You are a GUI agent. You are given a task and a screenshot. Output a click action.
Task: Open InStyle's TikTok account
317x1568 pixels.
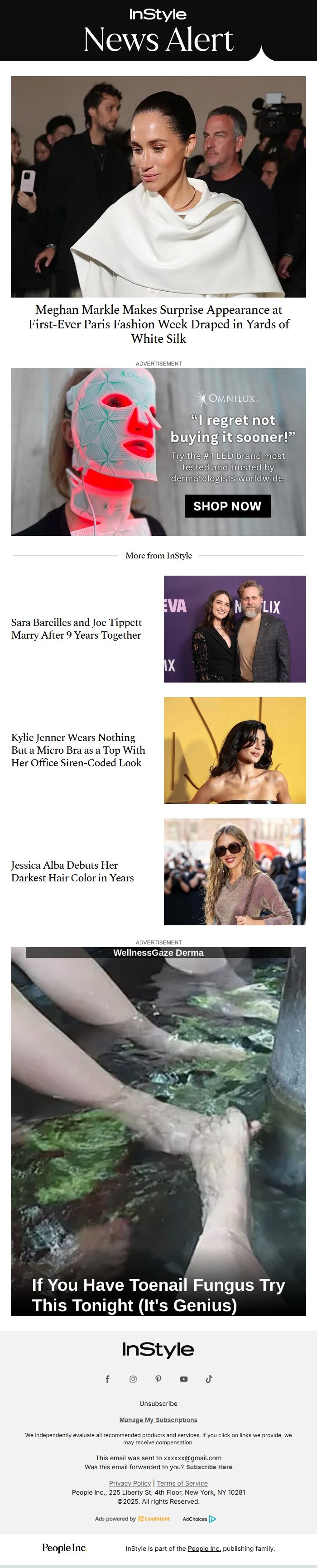pos(209,1379)
